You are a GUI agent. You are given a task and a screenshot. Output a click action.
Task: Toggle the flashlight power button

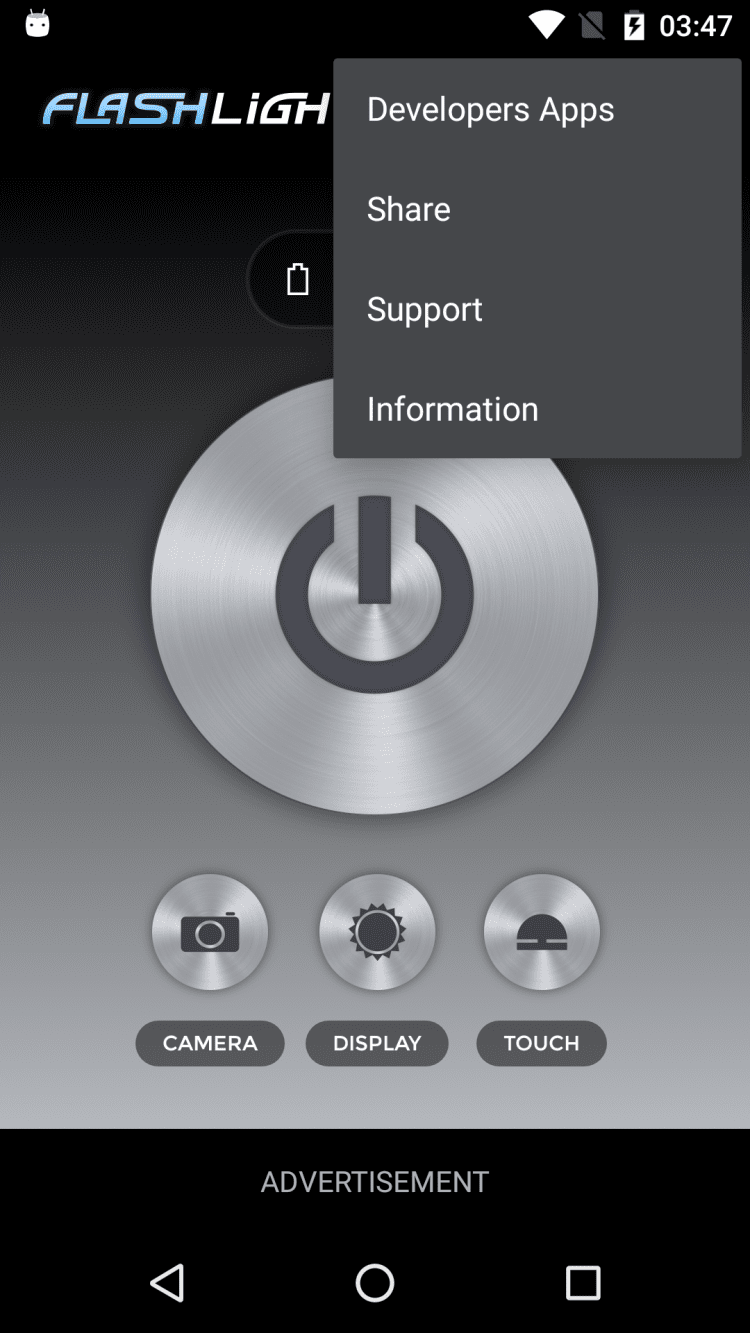(374, 595)
